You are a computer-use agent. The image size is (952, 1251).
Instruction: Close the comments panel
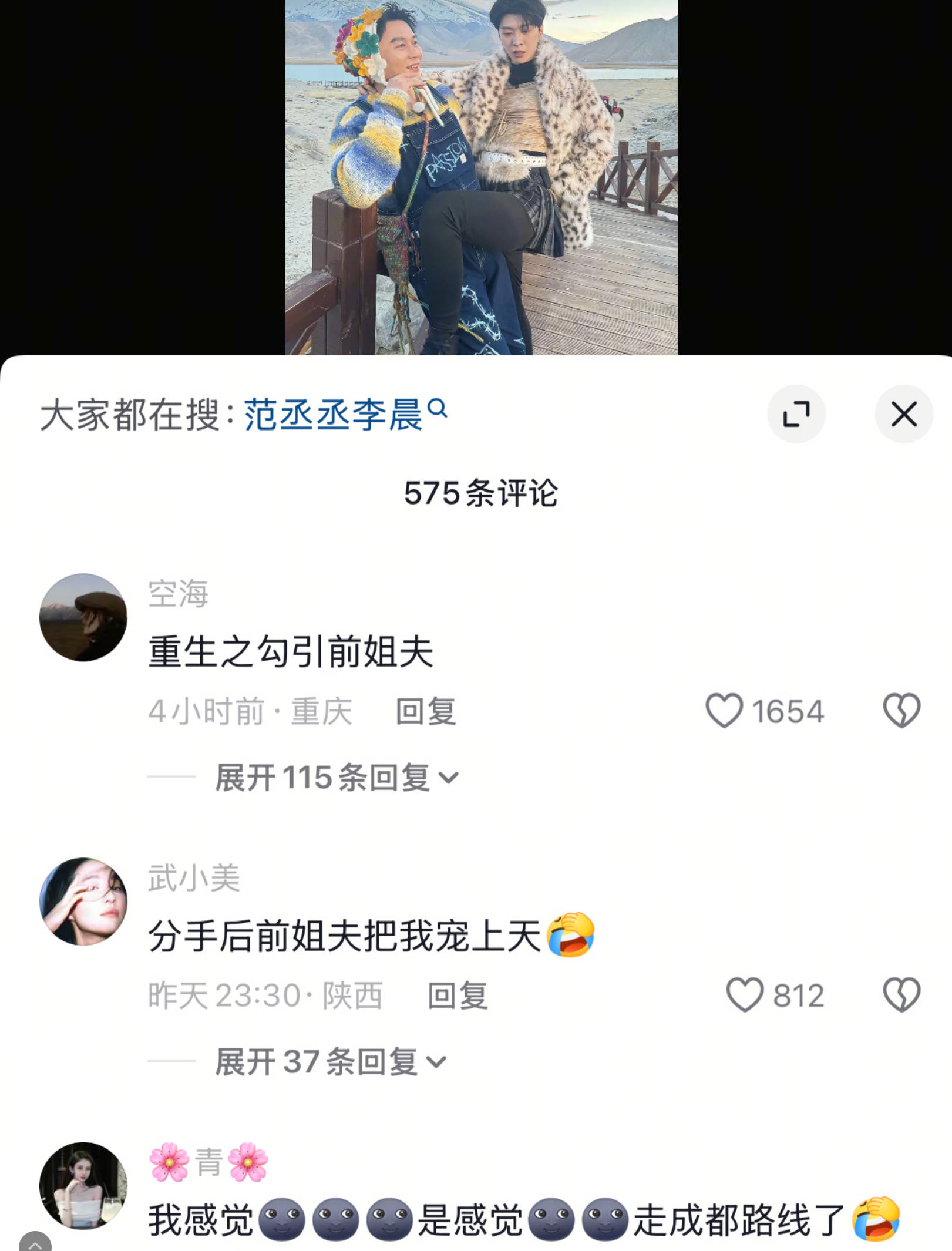(x=903, y=414)
